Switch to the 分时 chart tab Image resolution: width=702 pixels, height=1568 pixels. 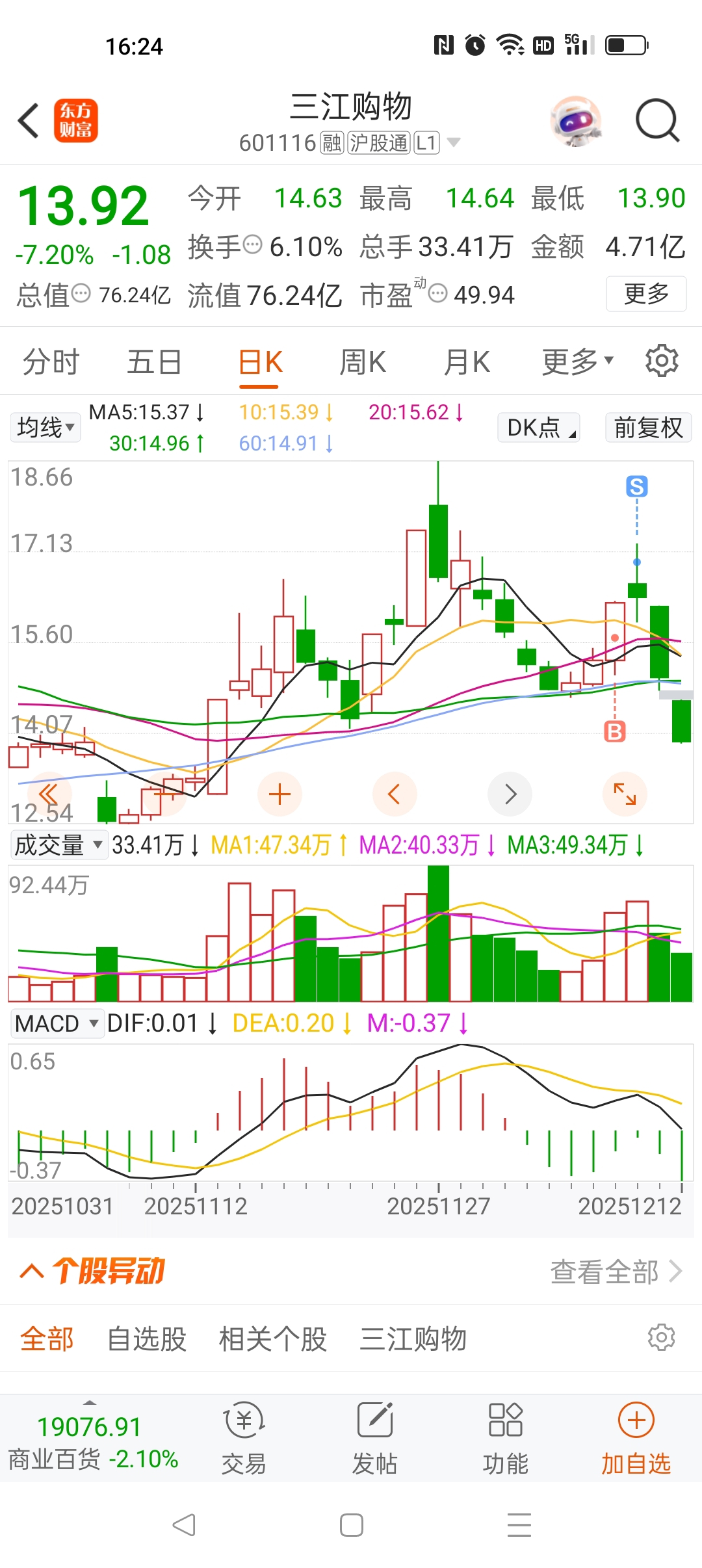click(x=51, y=362)
